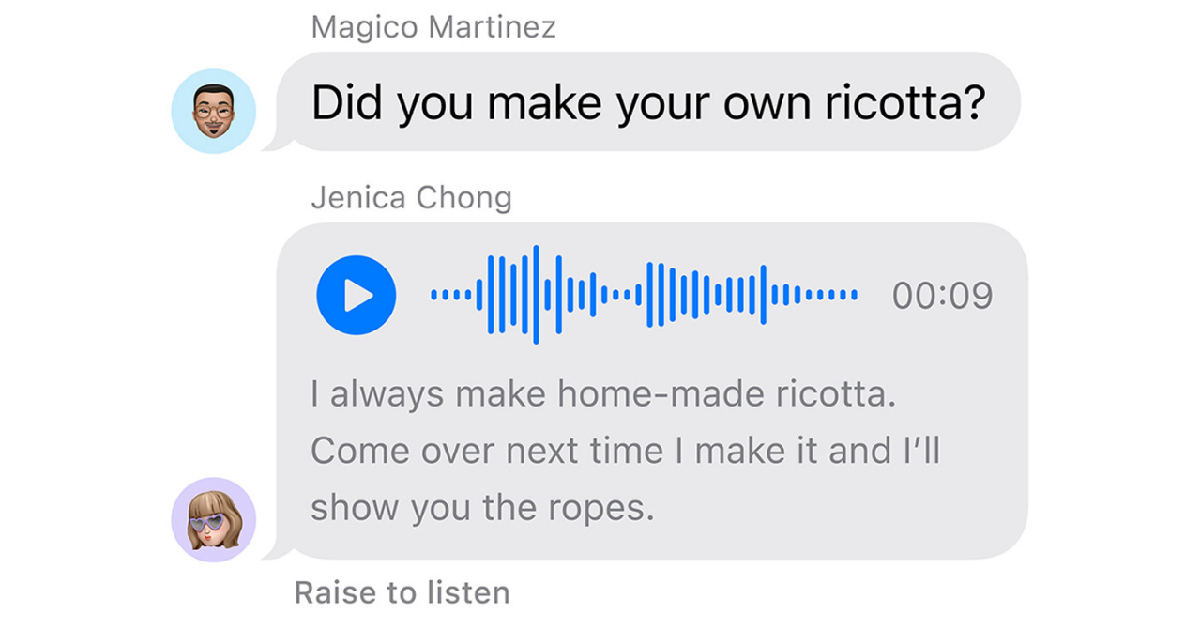This screenshot has width=1200, height=628.
Task: Open Magico Martinez's contact avatar
Action: [x=213, y=110]
